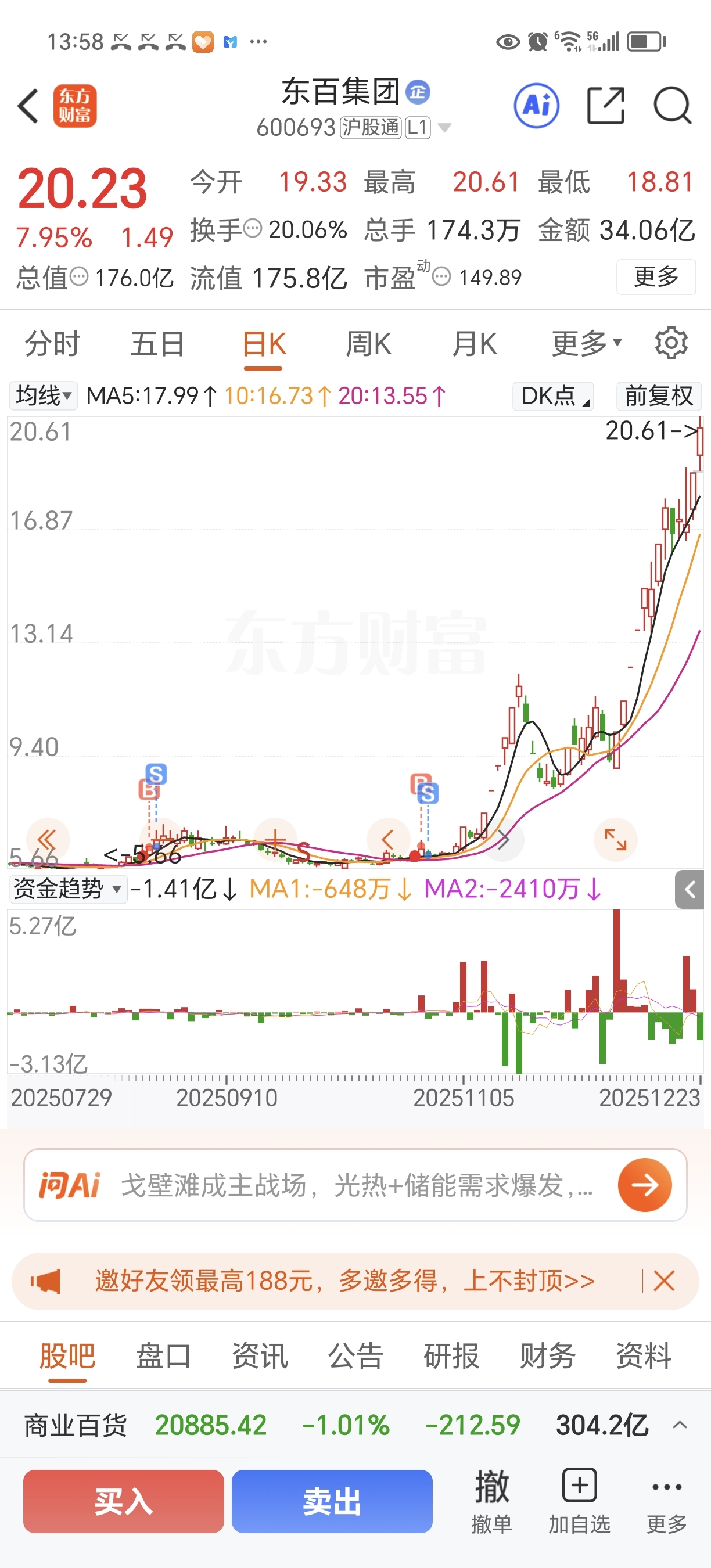This screenshot has width=711, height=1568.
Task: Switch to the 财务 tab
Action: coord(547,1356)
